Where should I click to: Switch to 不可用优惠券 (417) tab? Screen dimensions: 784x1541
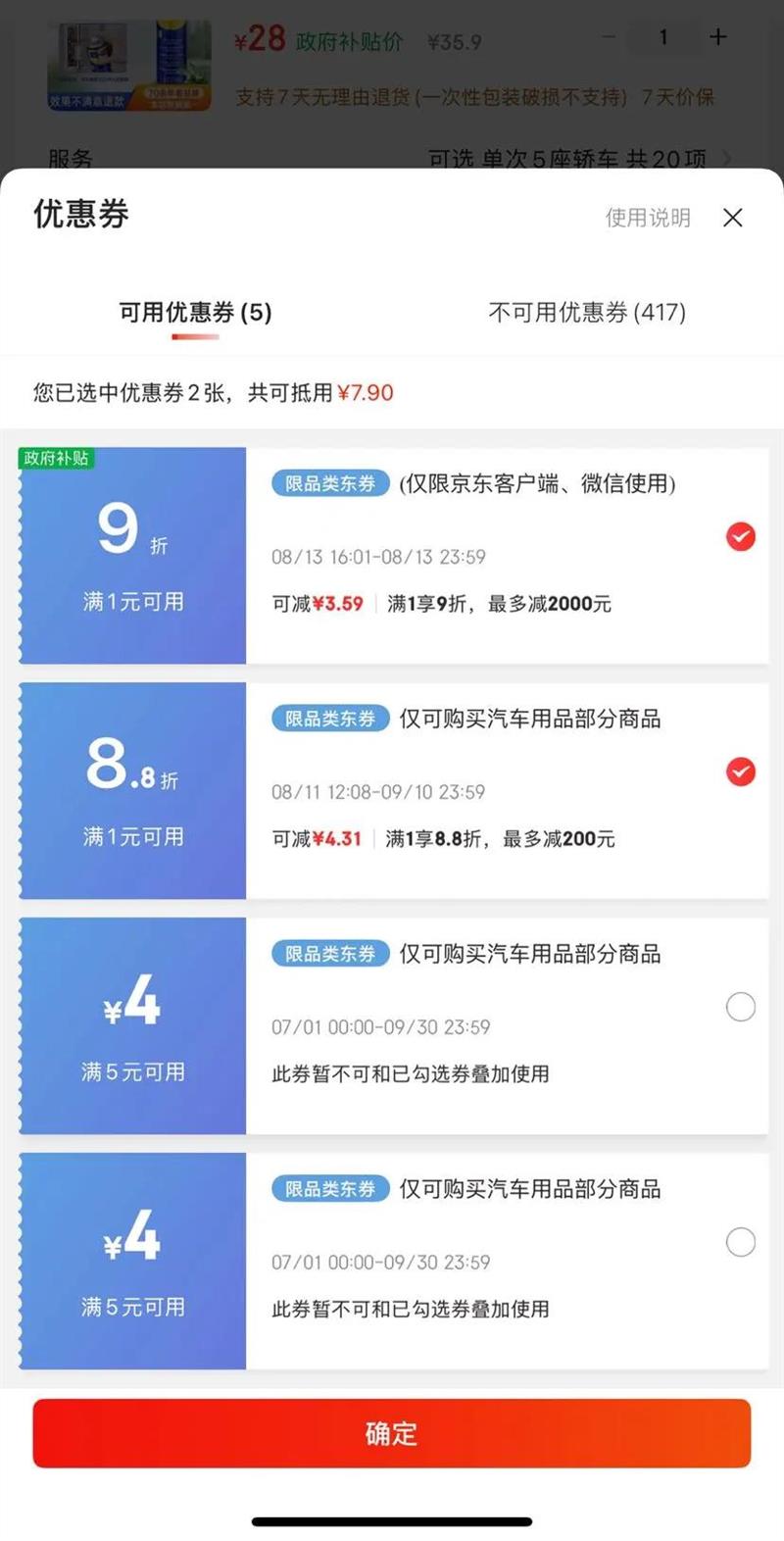tap(587, 313)
